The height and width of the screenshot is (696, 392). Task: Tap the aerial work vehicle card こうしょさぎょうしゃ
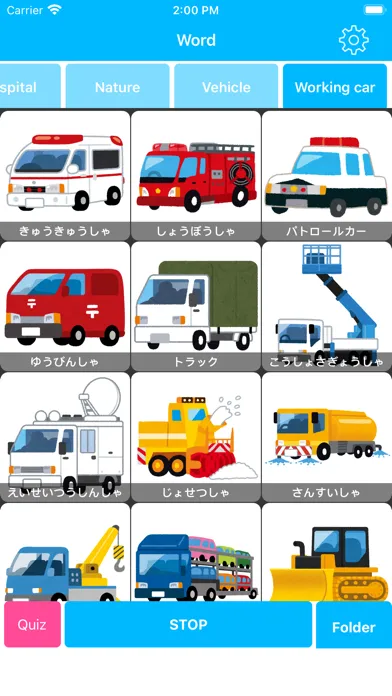tap(327, 306)
